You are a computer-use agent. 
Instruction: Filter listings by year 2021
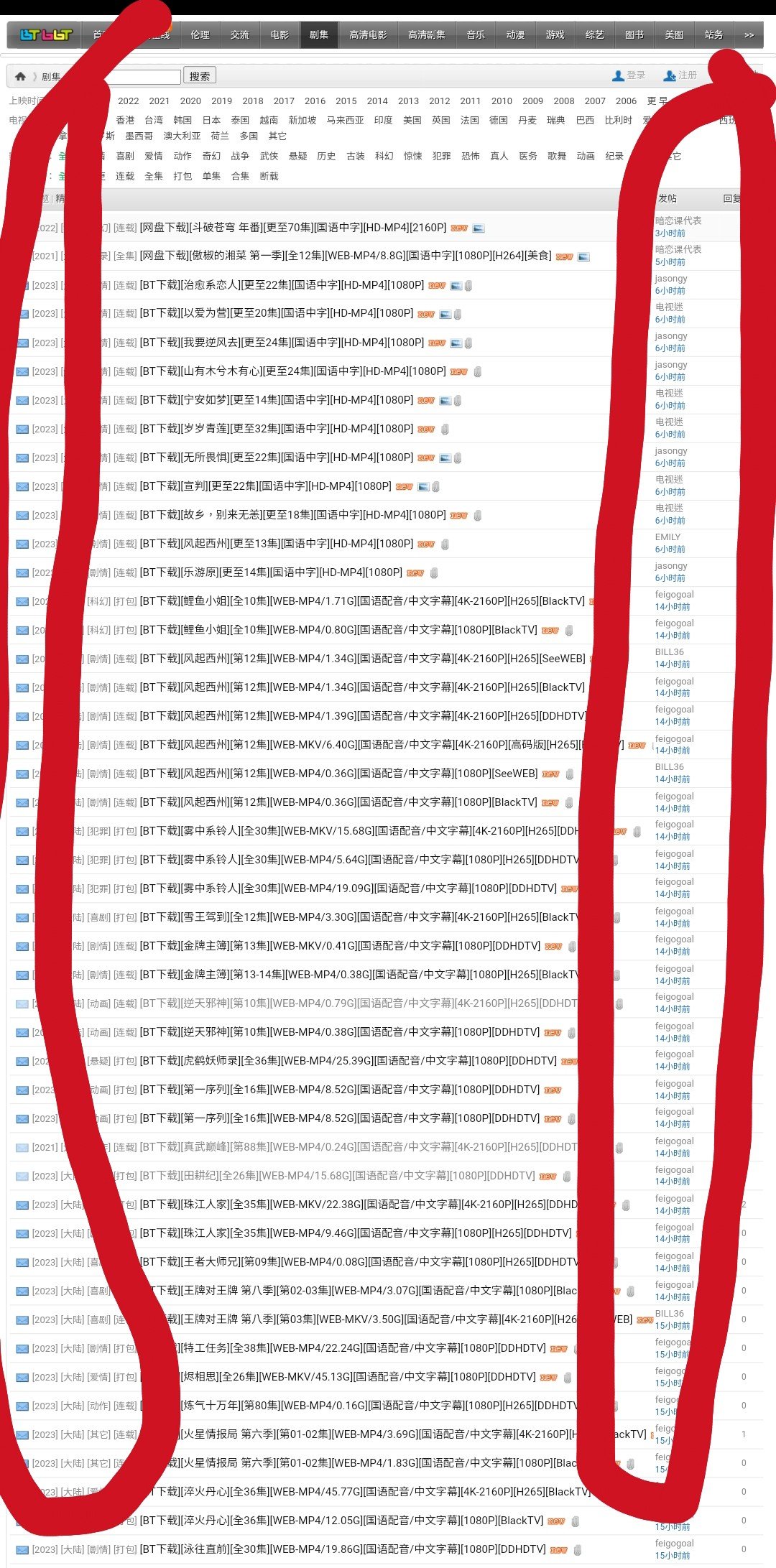pos(160,101)
